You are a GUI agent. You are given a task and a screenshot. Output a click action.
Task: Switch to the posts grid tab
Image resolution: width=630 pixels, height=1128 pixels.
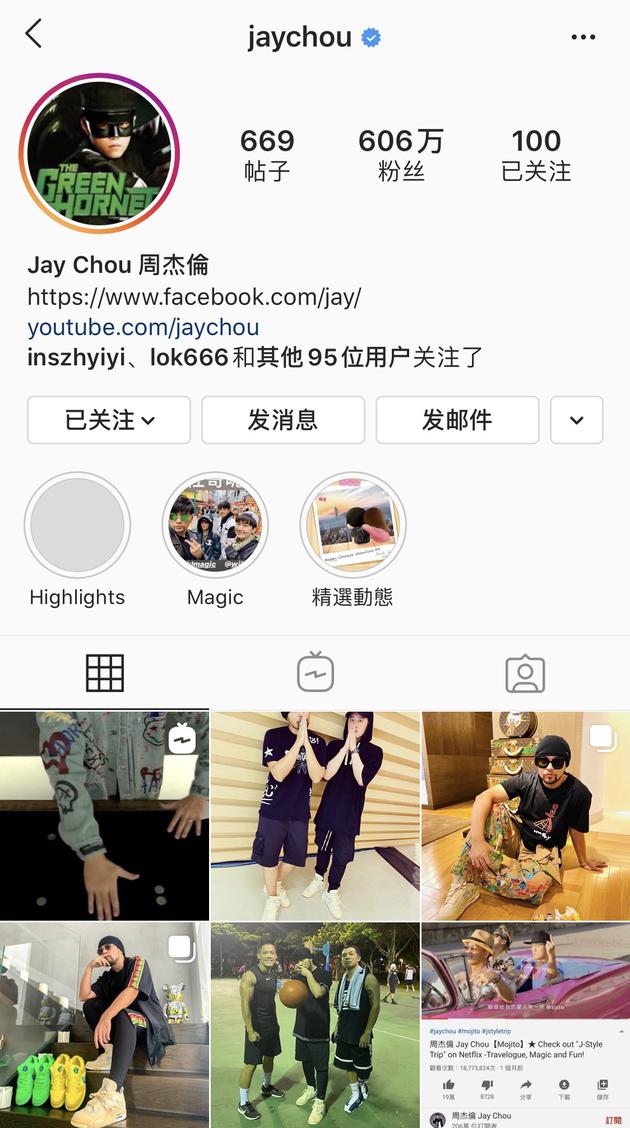click(x=105, y=673)
